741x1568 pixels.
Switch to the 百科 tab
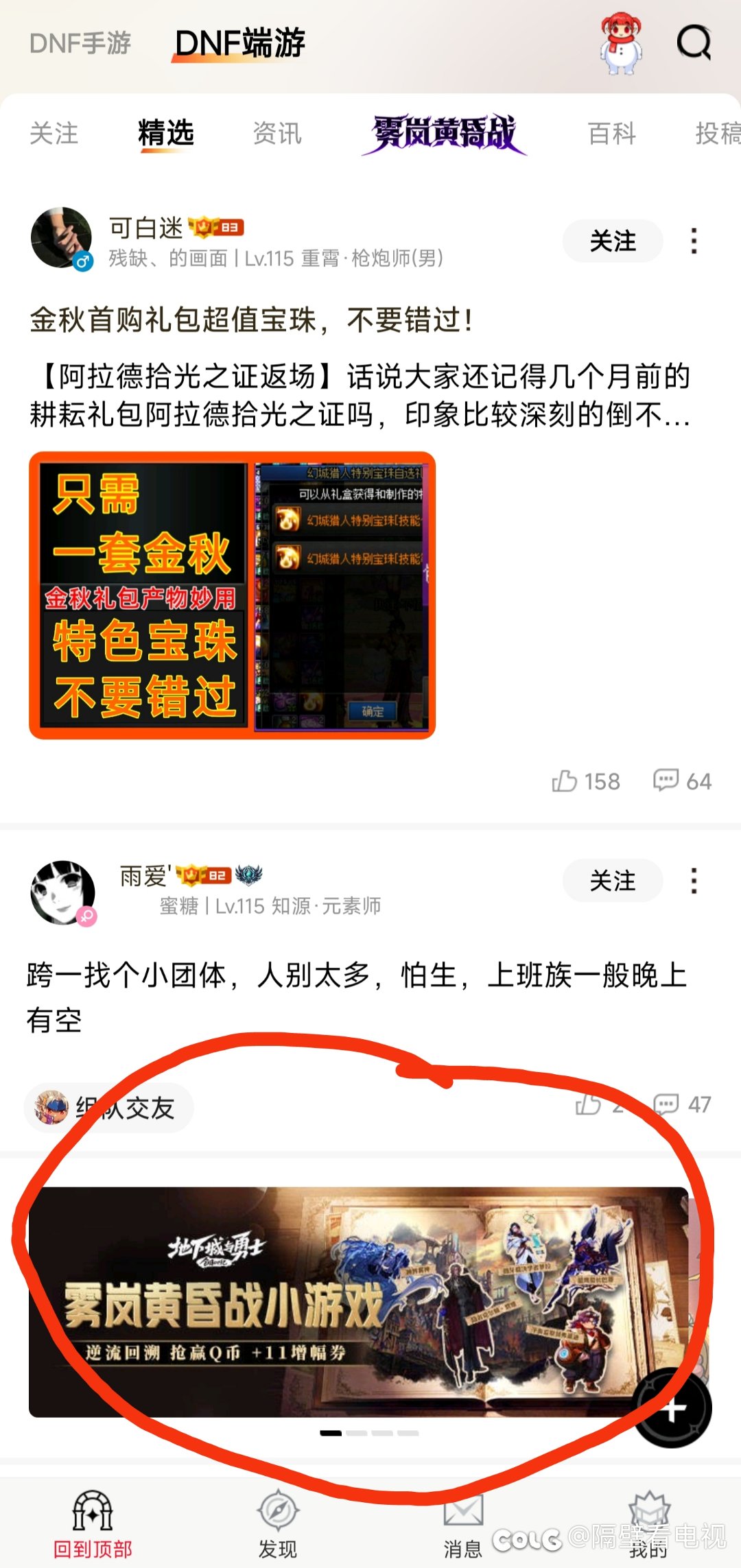(x=611, y=133)
